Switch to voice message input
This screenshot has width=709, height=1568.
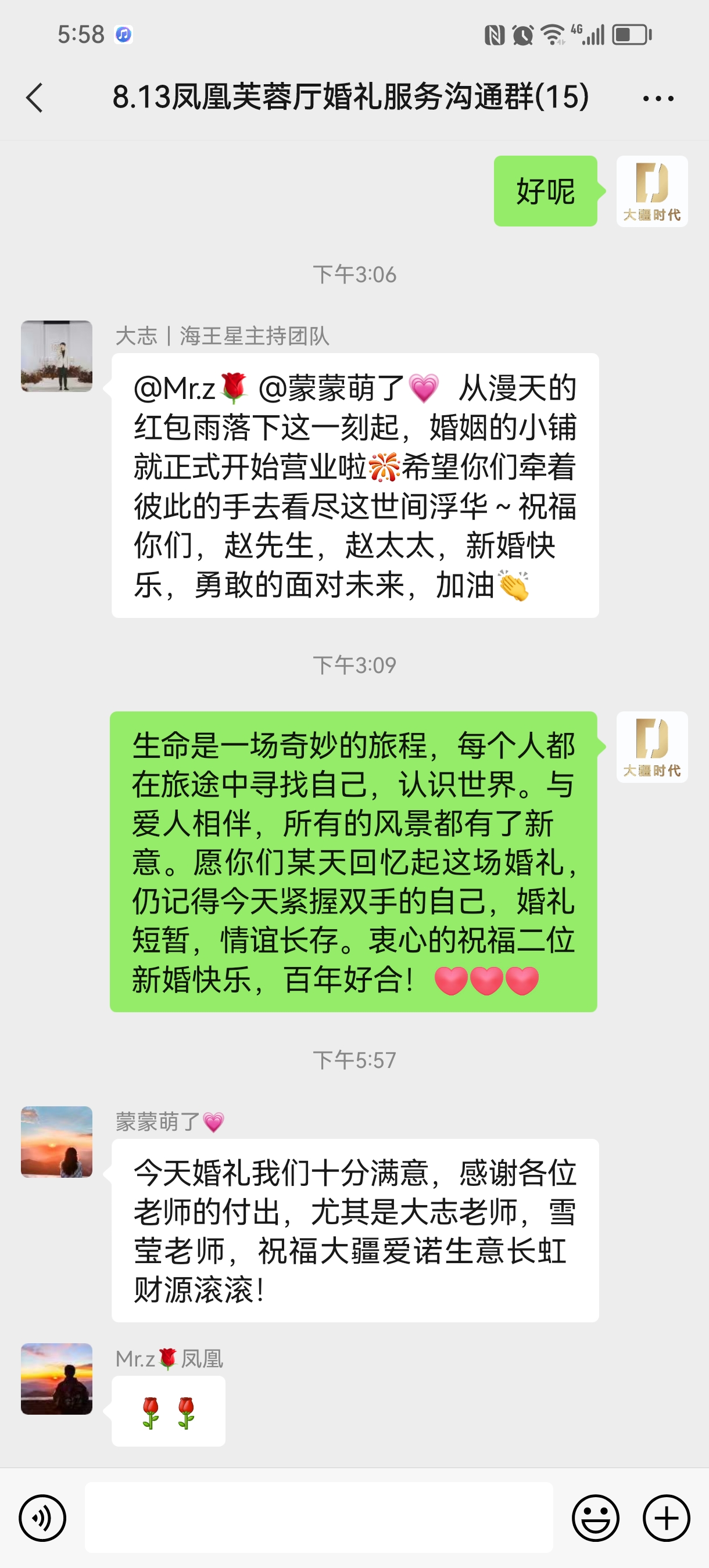(x=42, y=1518)
